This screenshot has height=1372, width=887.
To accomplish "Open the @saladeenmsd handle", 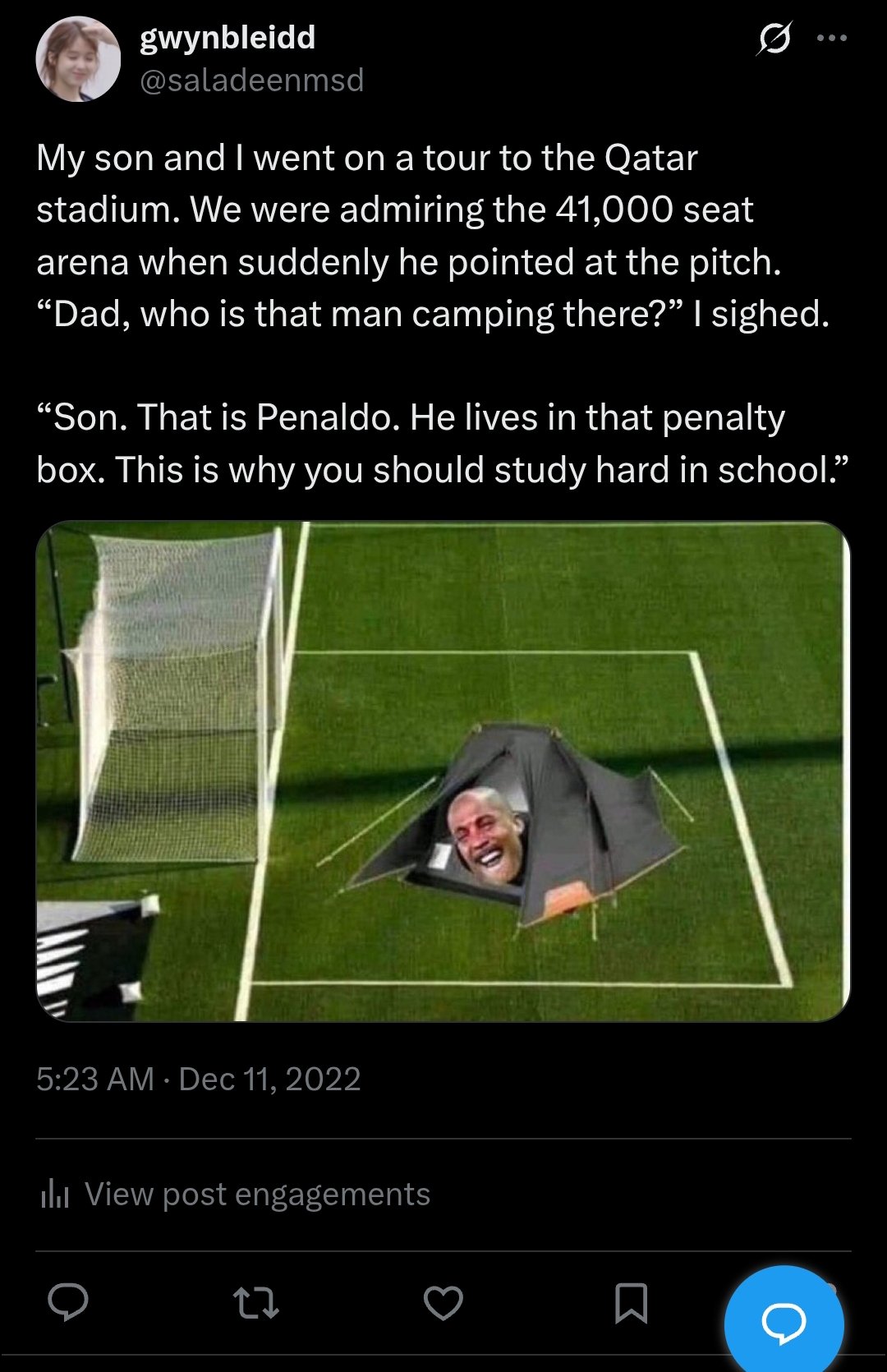I will point(251,81).
